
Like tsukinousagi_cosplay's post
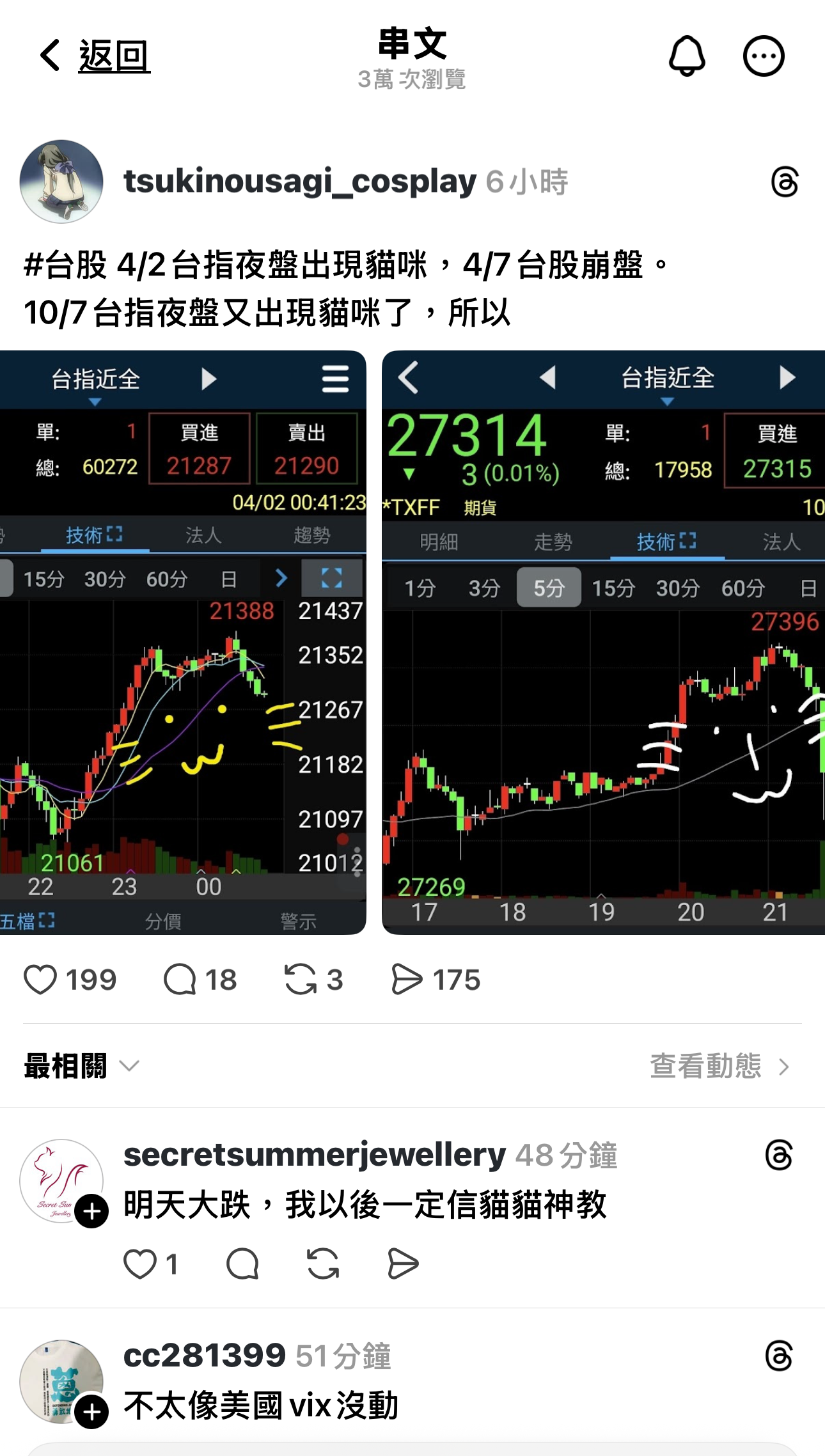[40, 980]
